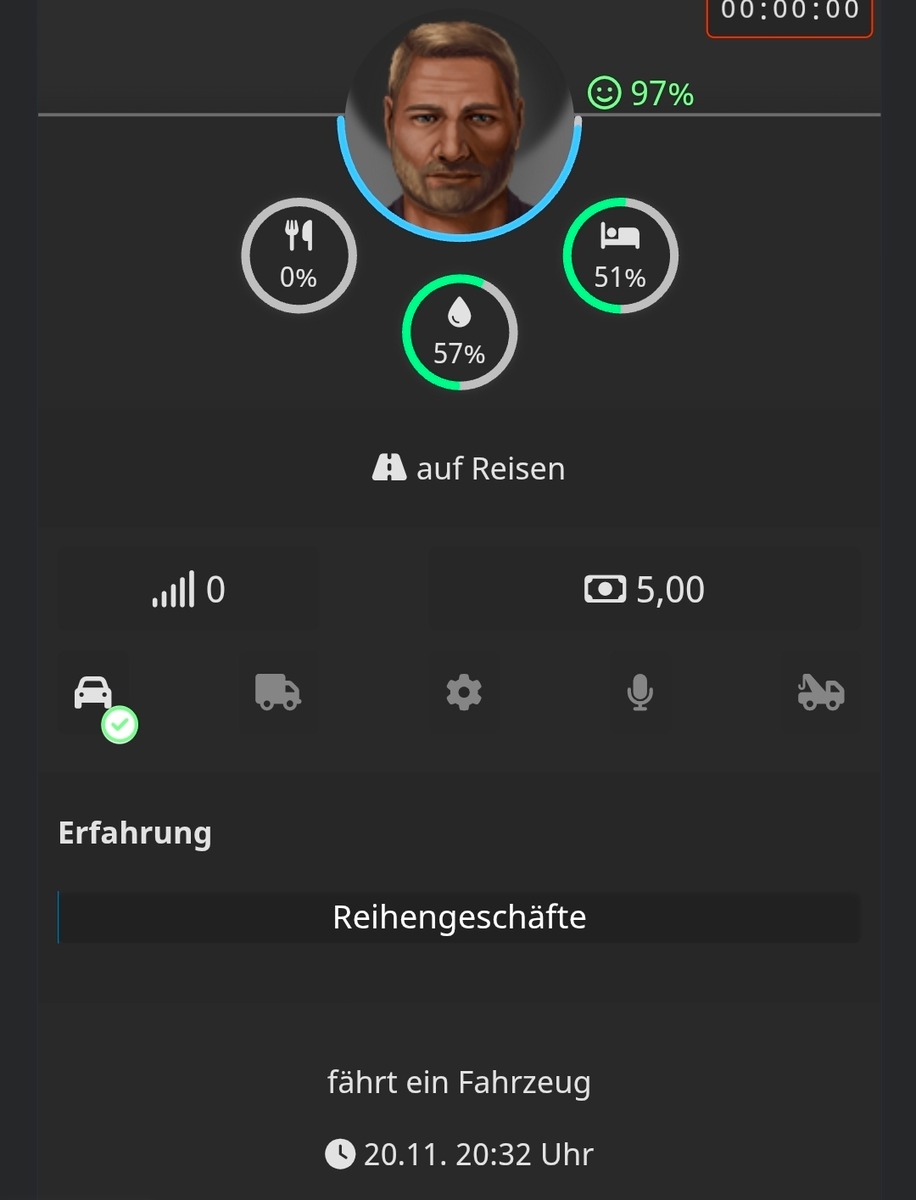Open the thirst meter showing 57%
Viewport: 916px width, 1200px height.
[459, 332]
